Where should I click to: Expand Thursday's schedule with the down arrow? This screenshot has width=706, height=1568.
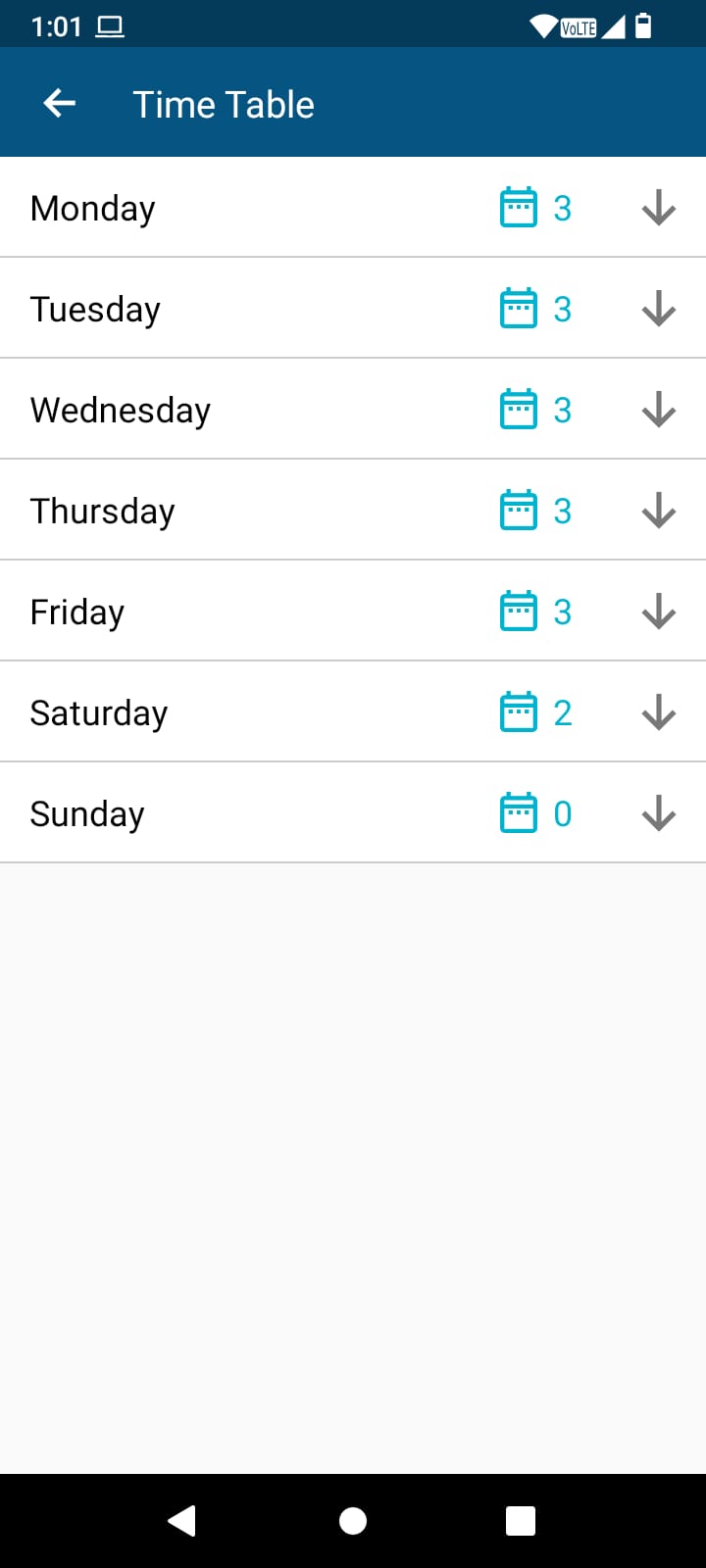(x=659, y=511)
